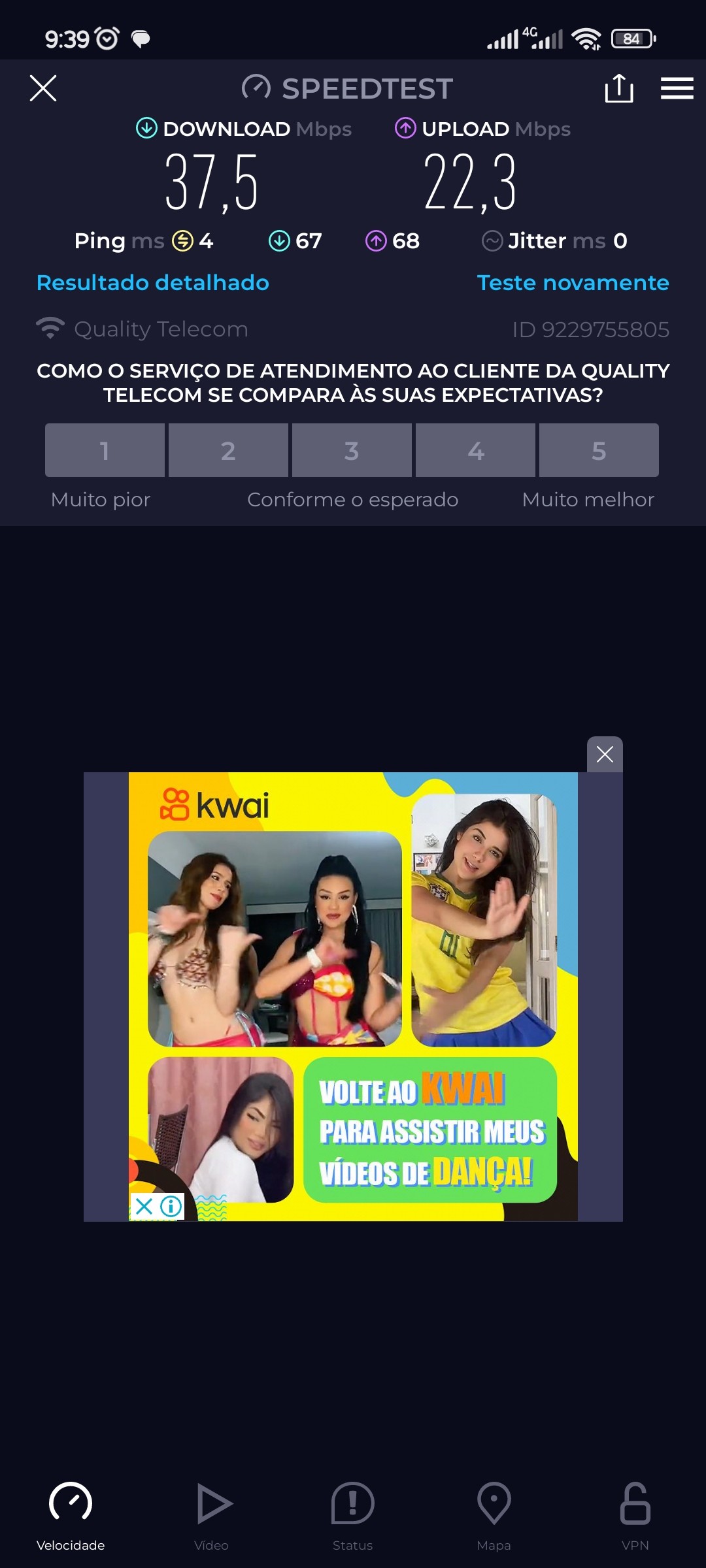This screenshot has height=1568, width=706.
Task: Select rating 3 for customer service
Action: [x=352, y=450]
